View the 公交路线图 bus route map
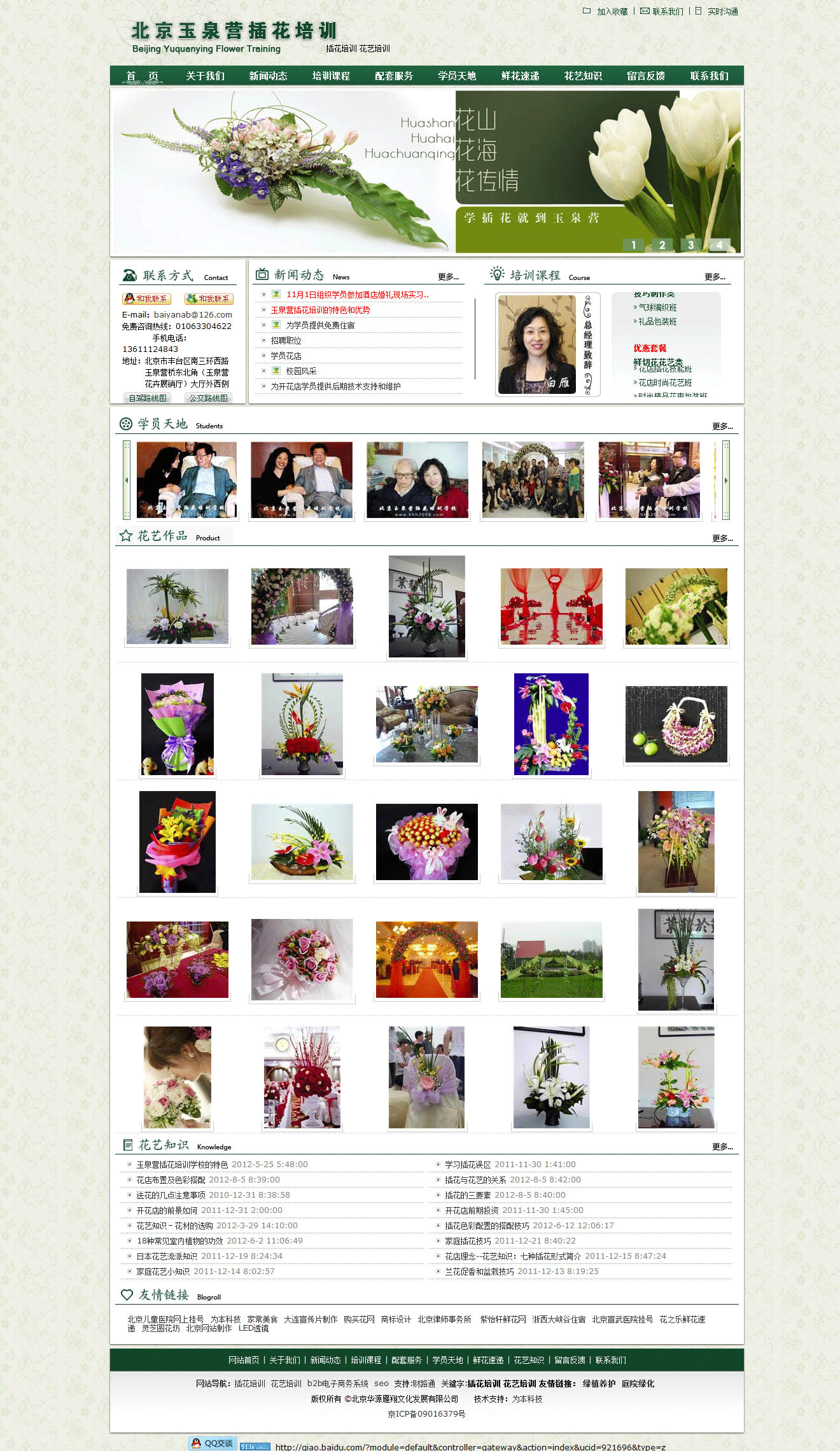The width and height of the screenshot is (840, 1451). pyautogui.click(x=208, y=398)
